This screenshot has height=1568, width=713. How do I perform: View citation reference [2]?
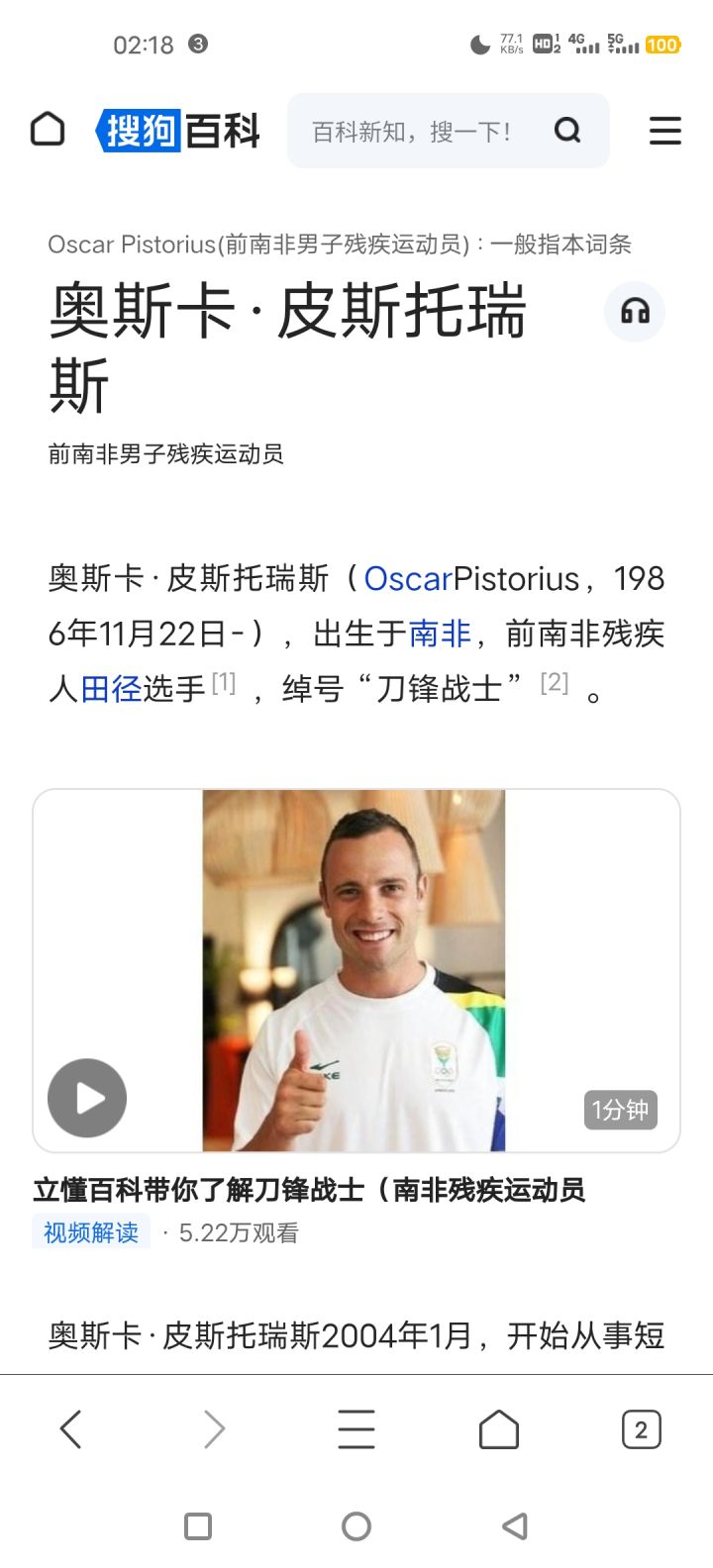[555, 683]
